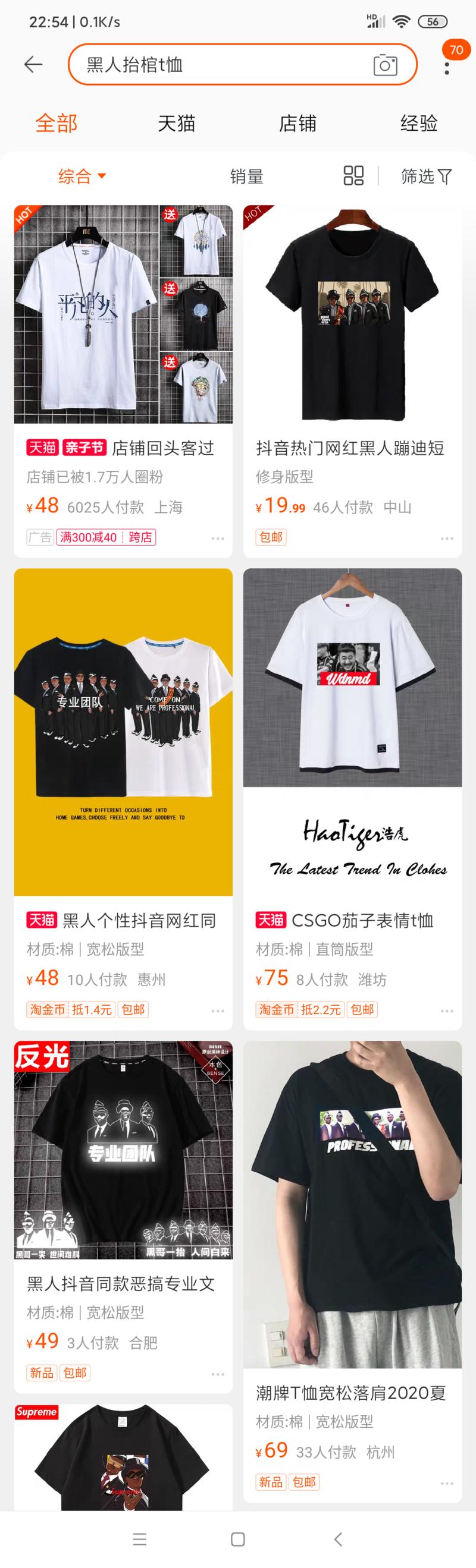476x1568 pixels.
Task: Go back using the top arrow
Action: 33,64
